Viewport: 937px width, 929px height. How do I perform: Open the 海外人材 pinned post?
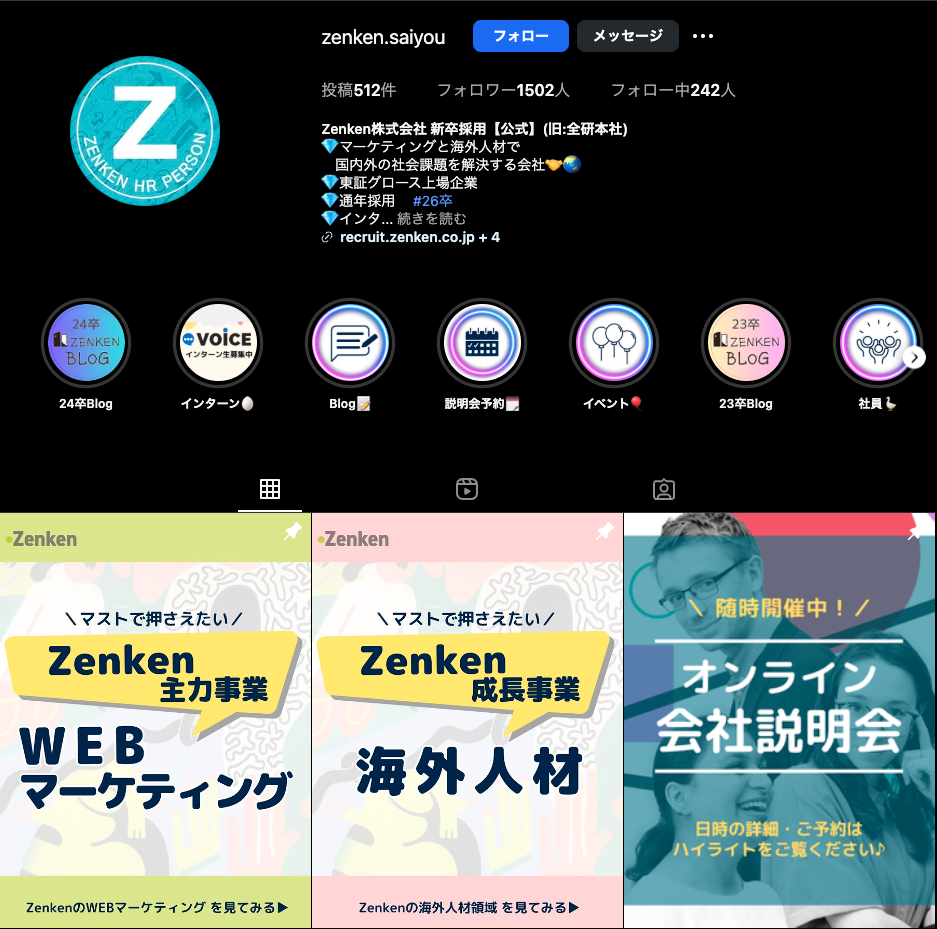[467, 720]
